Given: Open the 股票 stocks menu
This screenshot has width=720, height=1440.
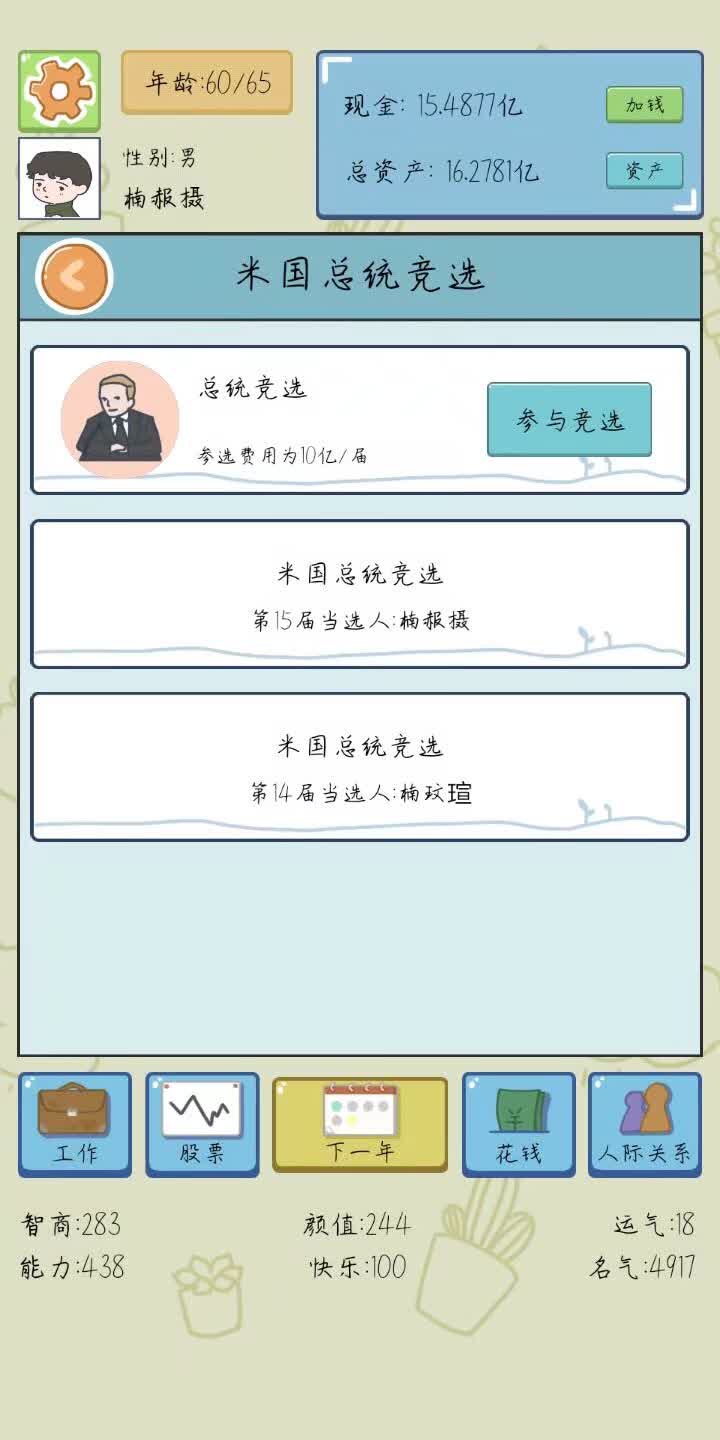Looking at the screenshot, I should (x=202, y=1124).
